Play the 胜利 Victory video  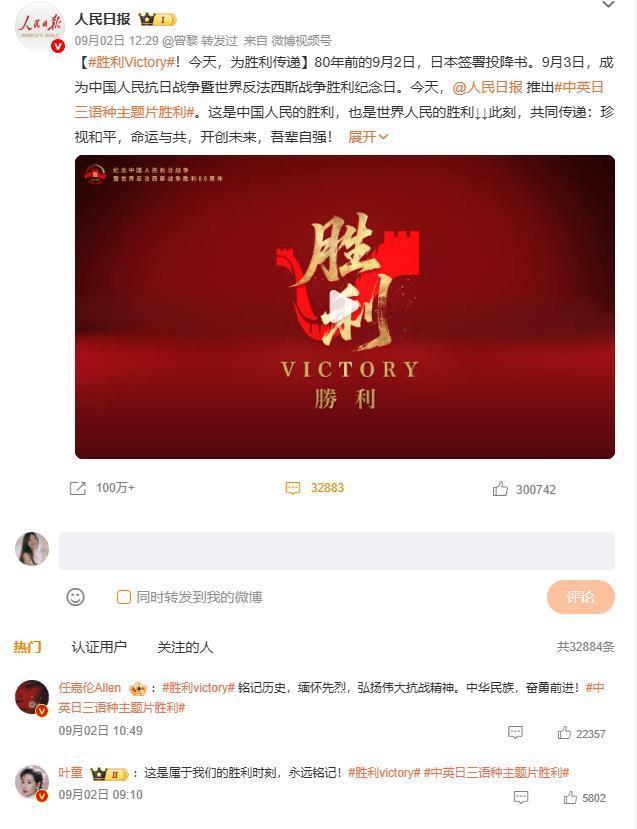(x=344, y=305)
